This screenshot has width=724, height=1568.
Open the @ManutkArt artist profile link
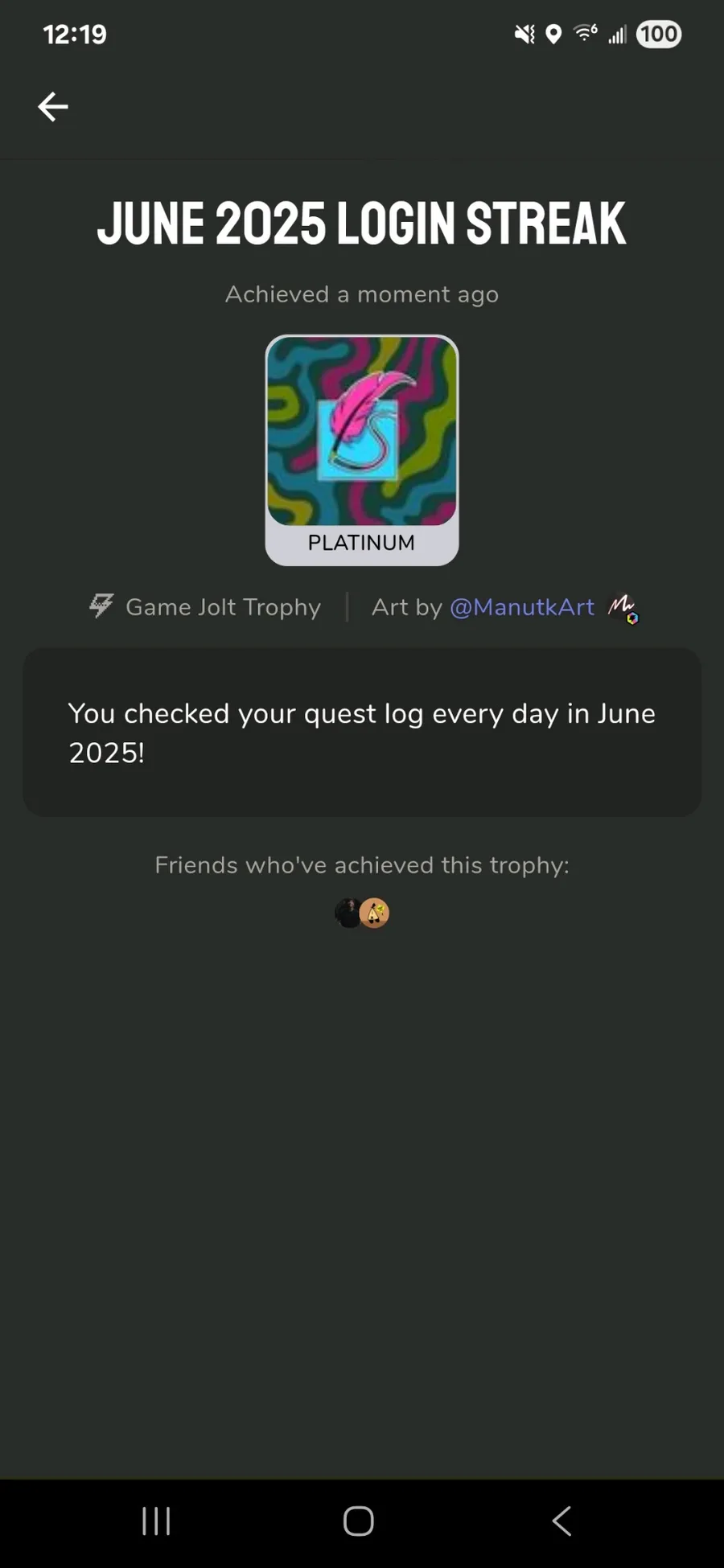tap(521, 607)
